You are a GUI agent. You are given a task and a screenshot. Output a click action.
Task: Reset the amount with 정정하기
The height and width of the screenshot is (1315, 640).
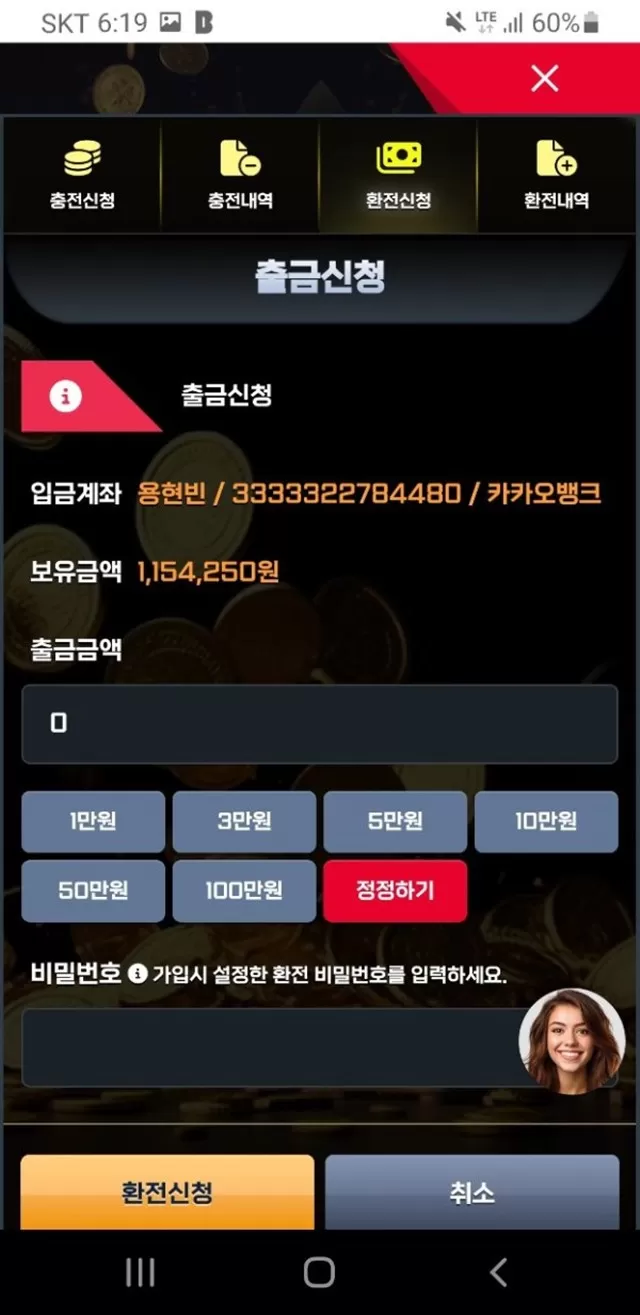(x=395, y=890)
